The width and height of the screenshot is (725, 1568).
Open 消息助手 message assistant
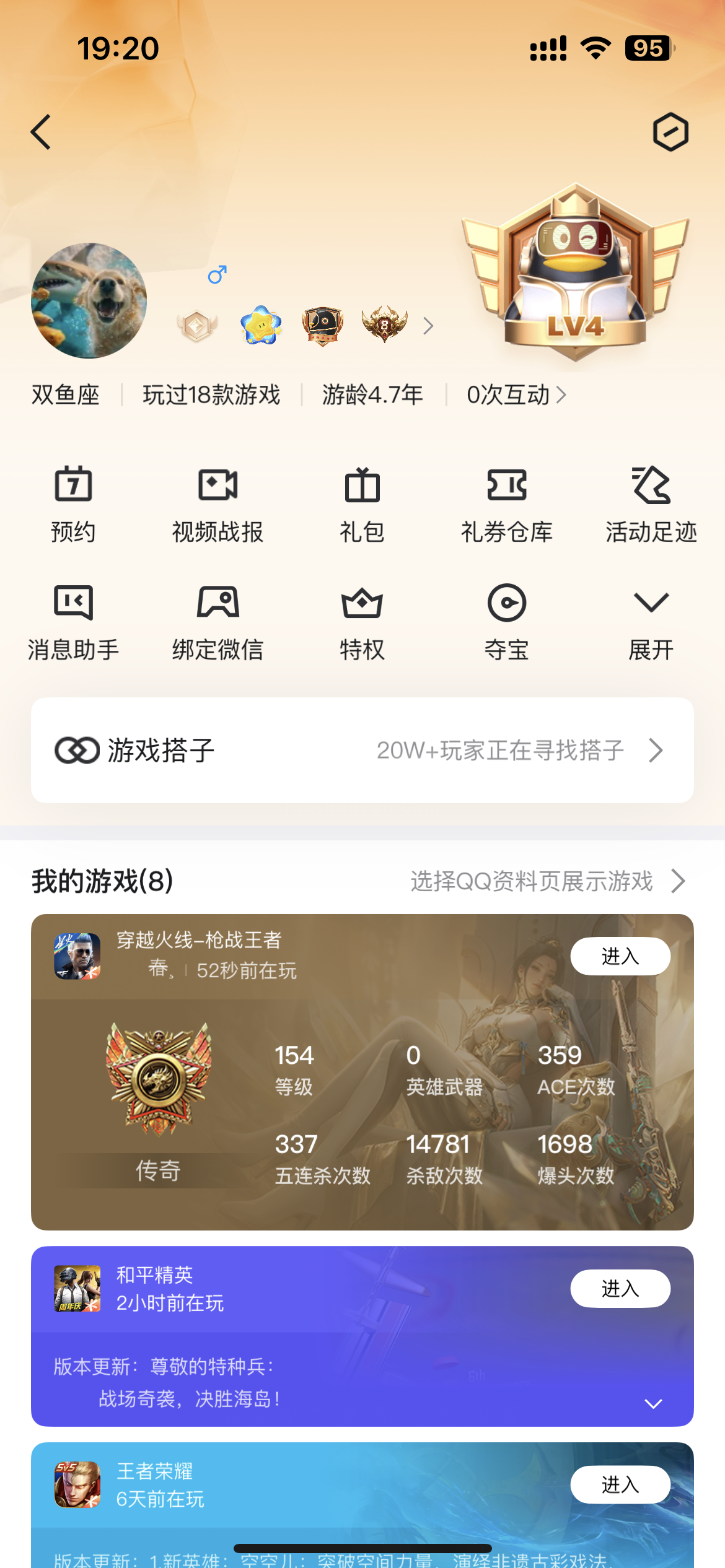tap(73, 622)
